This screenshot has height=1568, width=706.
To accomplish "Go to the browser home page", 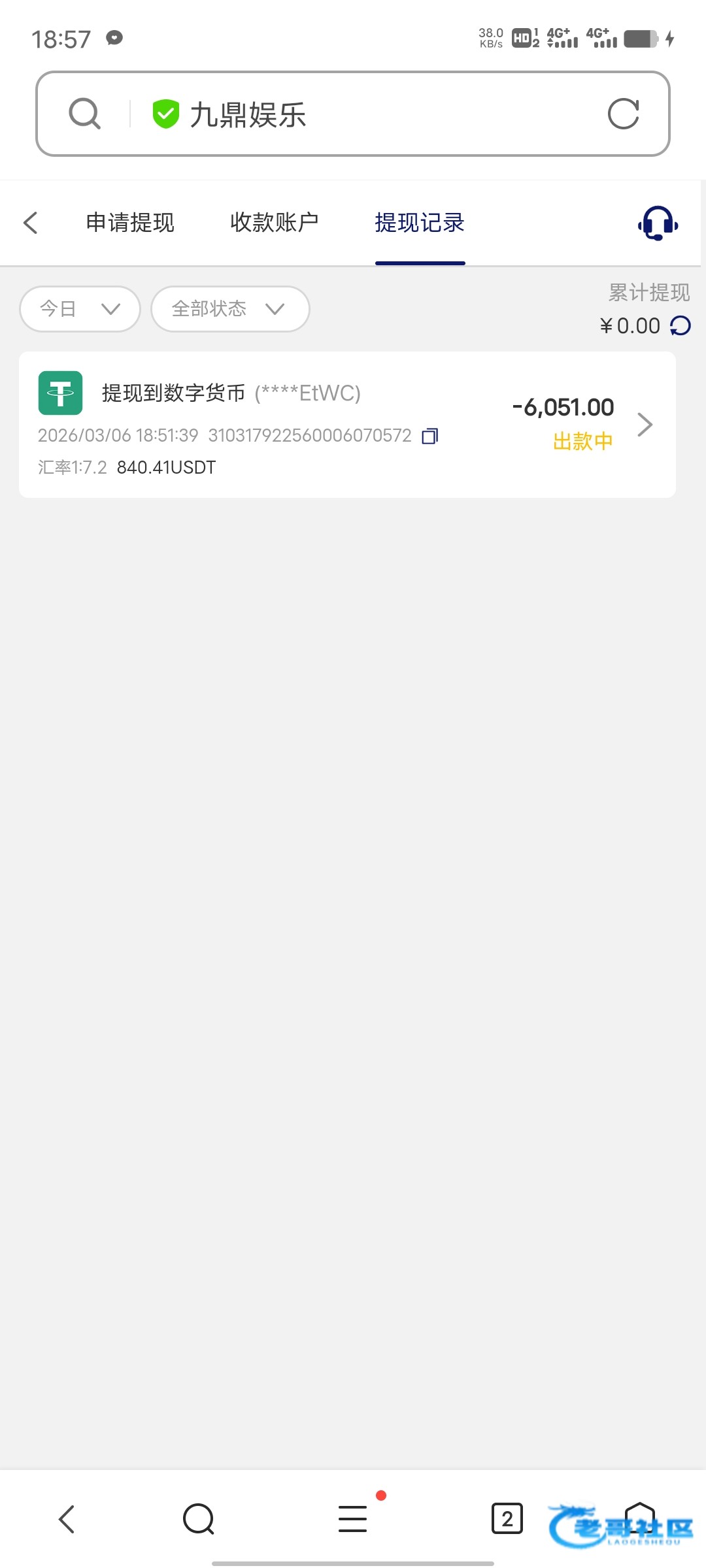I will click(x=639, y=1517).
